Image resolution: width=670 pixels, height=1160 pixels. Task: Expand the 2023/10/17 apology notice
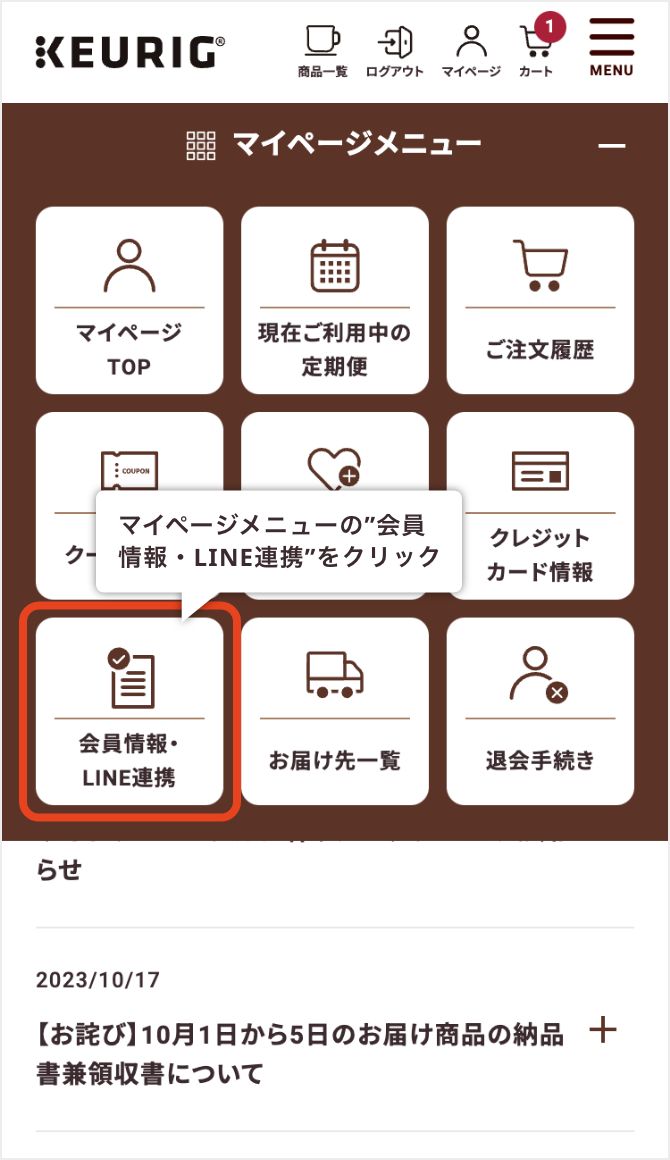pos(603,1030)
